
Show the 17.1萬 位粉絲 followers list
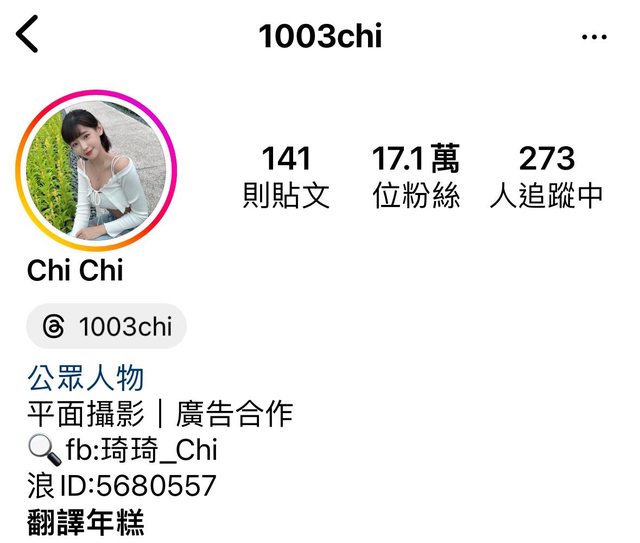(x=416, y=176)
